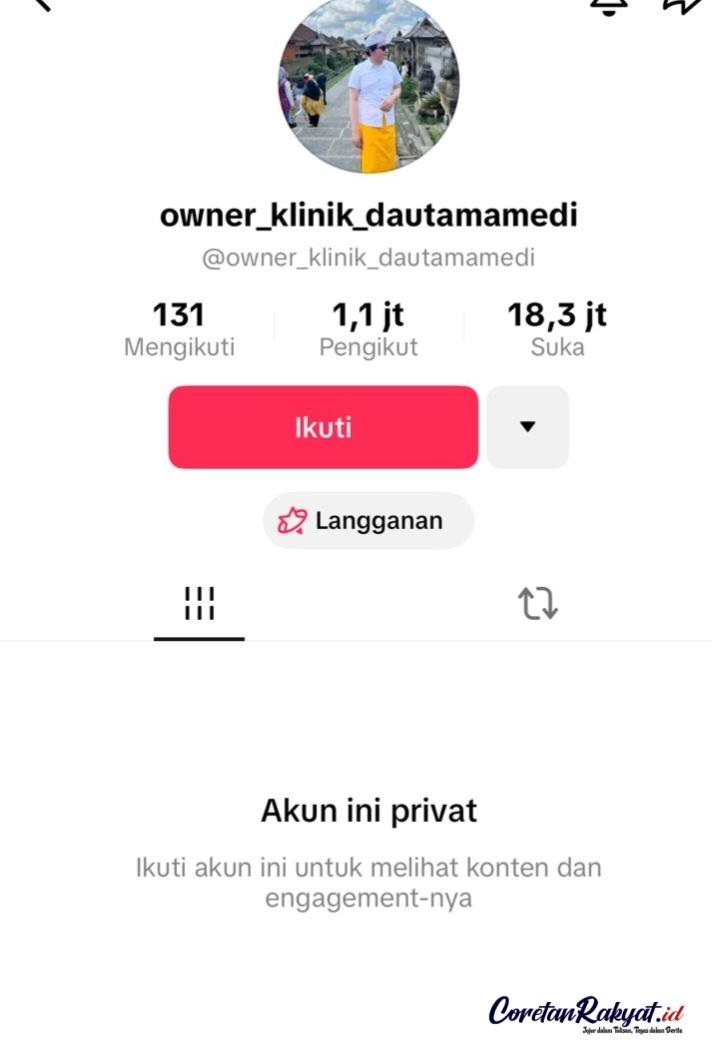Switch to the videos grid tab
This screenshot has height=1056, width=712.
coord(199,604)
